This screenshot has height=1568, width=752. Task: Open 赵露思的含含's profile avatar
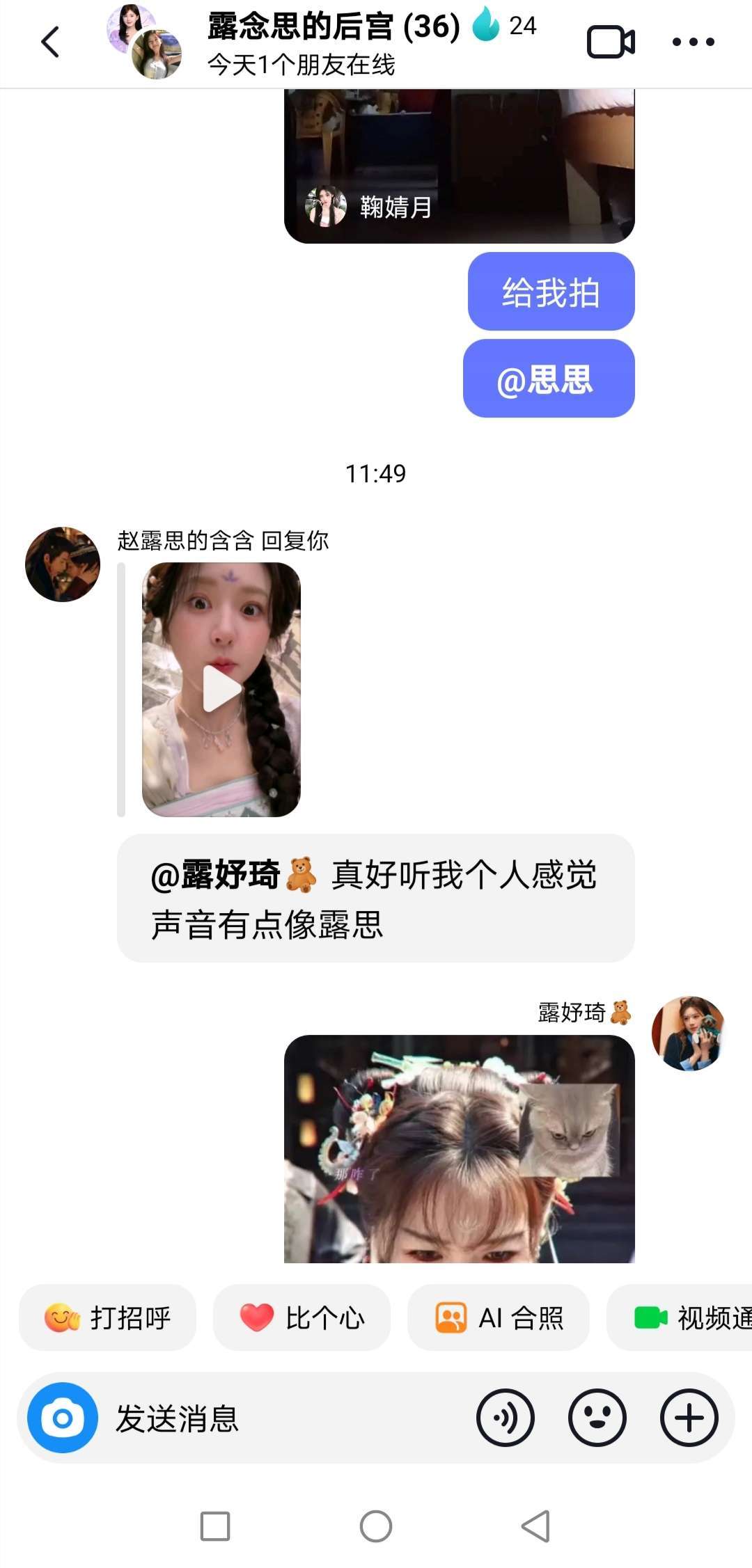pyautogui.click(x=63, y=564)
